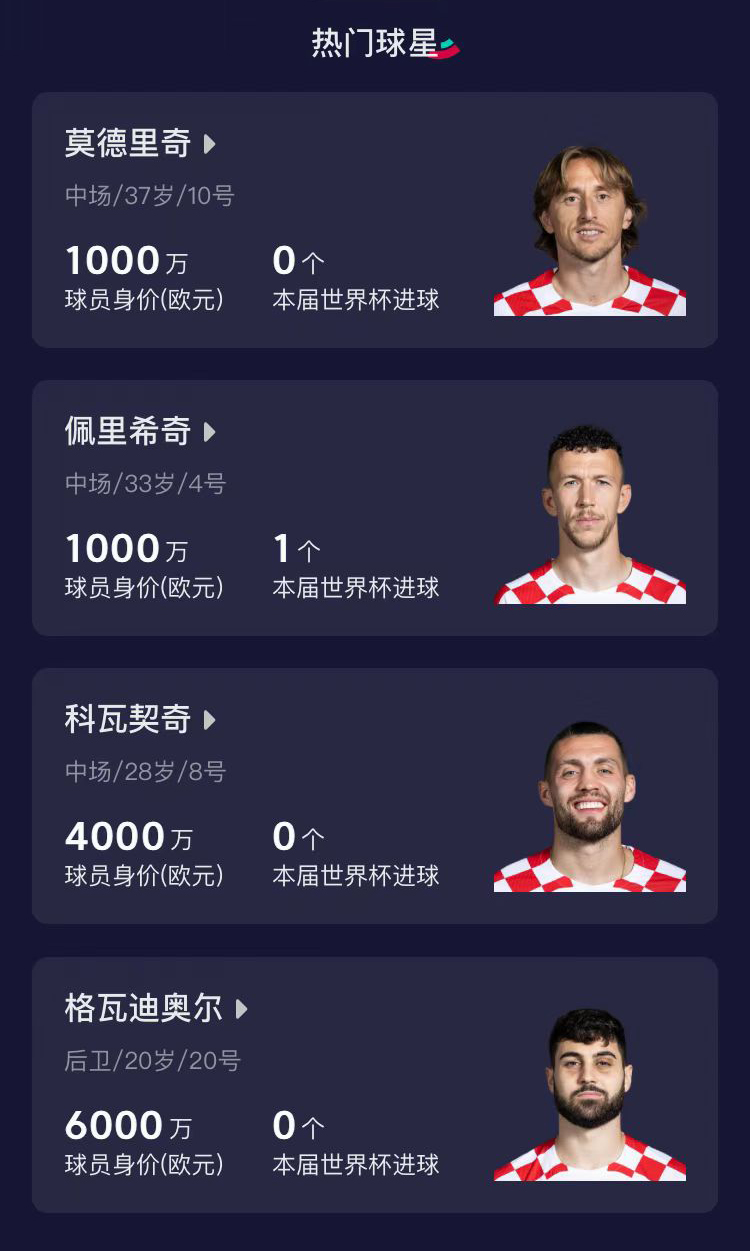This screenshot has height=1251, width=750.
Task: Click the decorative icon beside 热门球星 title
Action: pos(444,47)
